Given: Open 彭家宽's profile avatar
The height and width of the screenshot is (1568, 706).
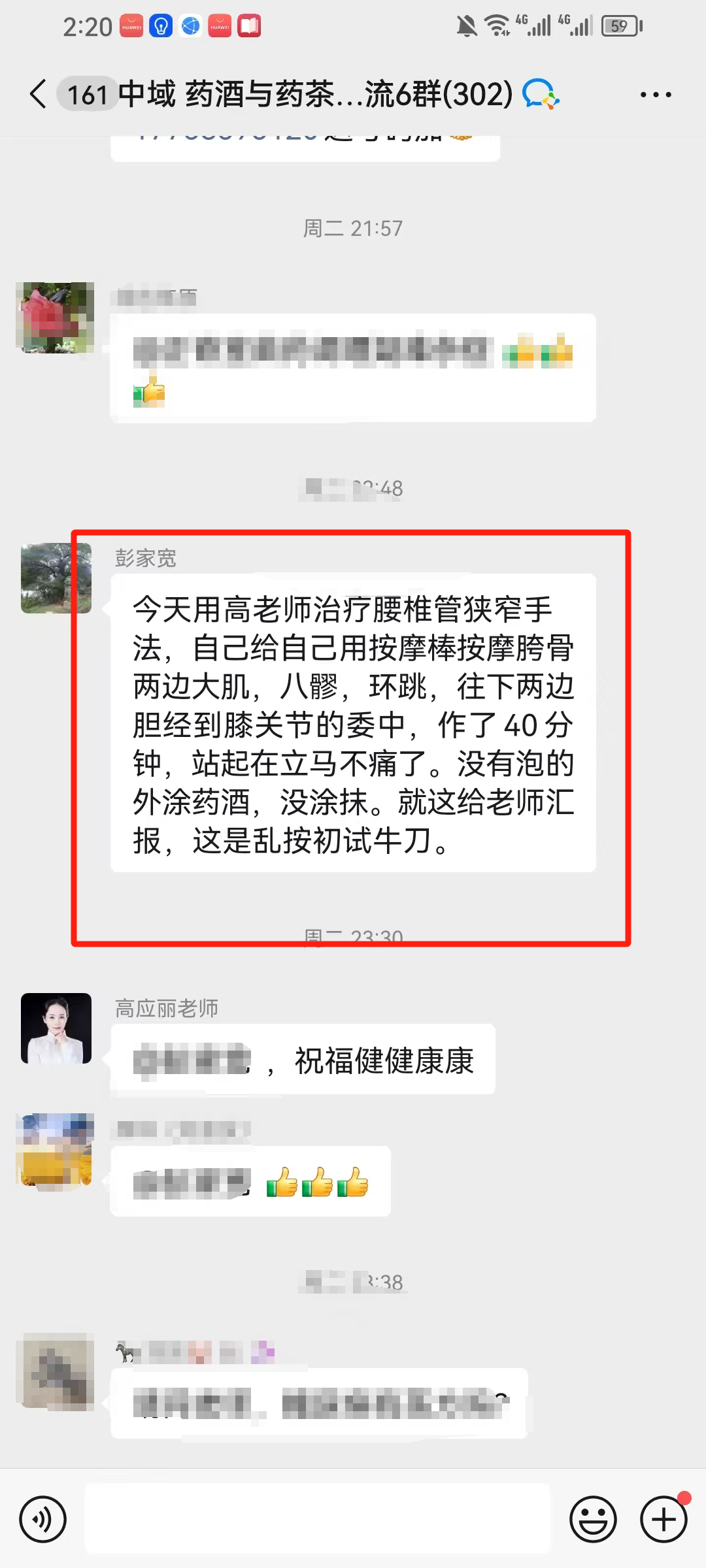Looking at the screenshot, I should point(56,578).
